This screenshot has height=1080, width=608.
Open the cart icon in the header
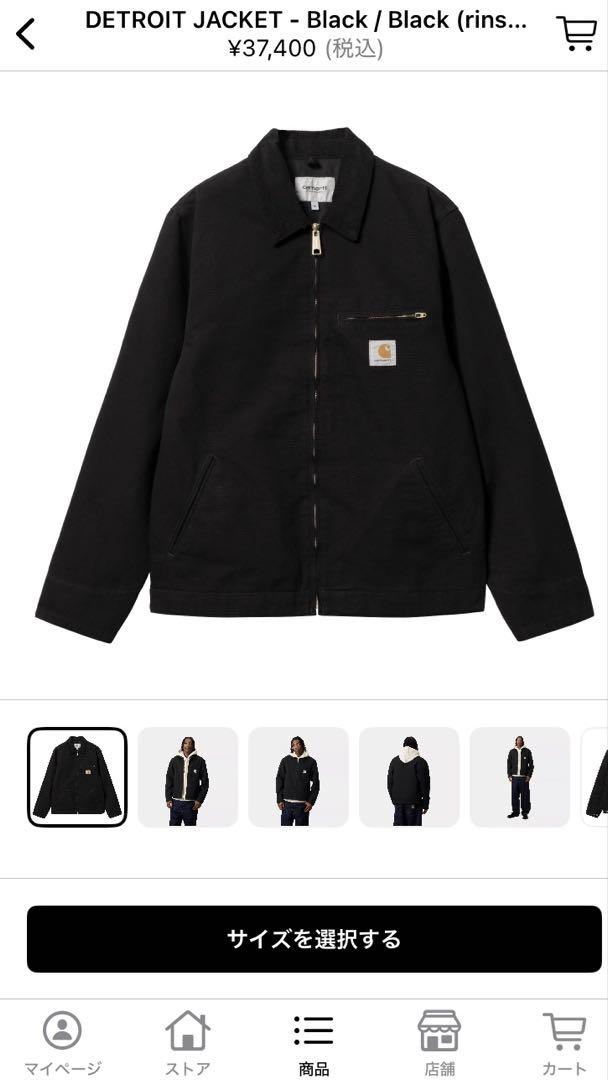point(576,33)
